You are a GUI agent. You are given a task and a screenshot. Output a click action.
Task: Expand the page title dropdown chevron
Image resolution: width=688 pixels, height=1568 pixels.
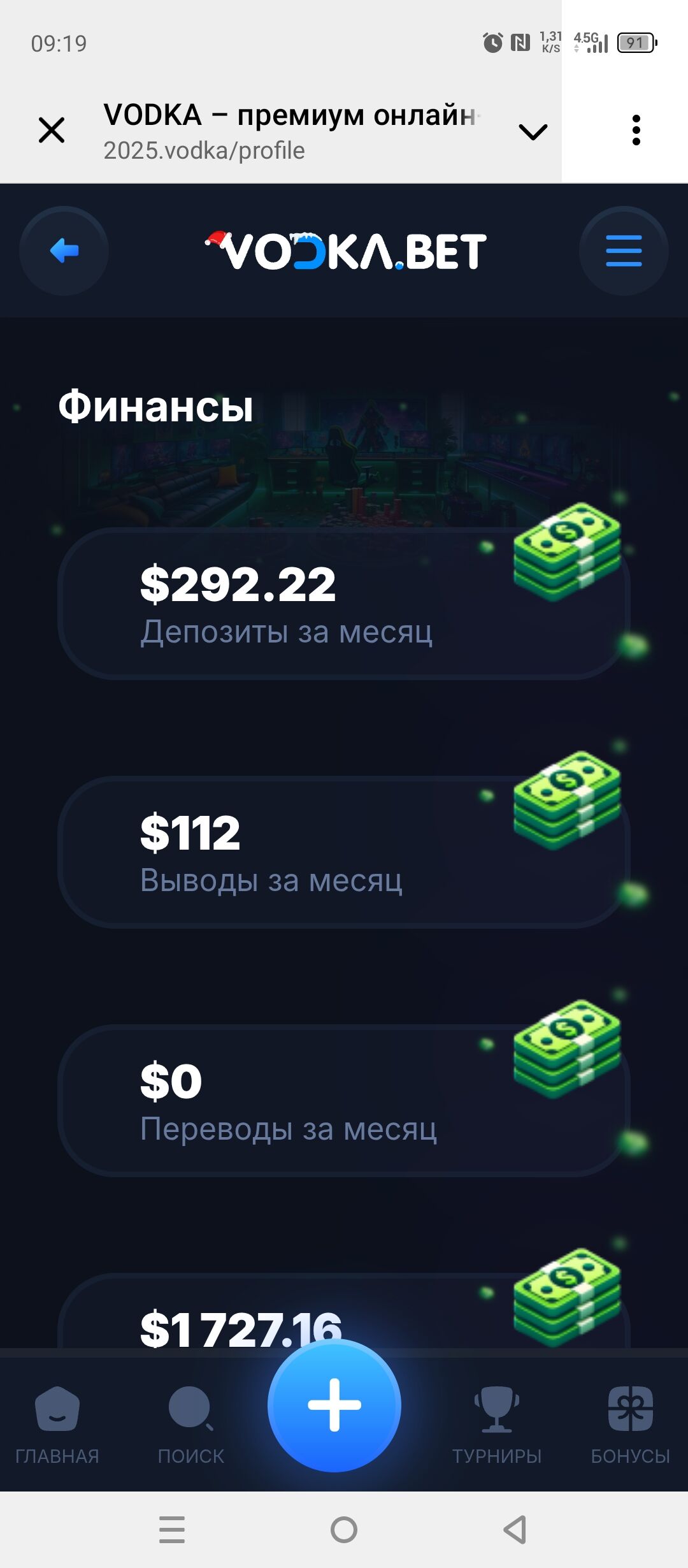coord(533,132)
